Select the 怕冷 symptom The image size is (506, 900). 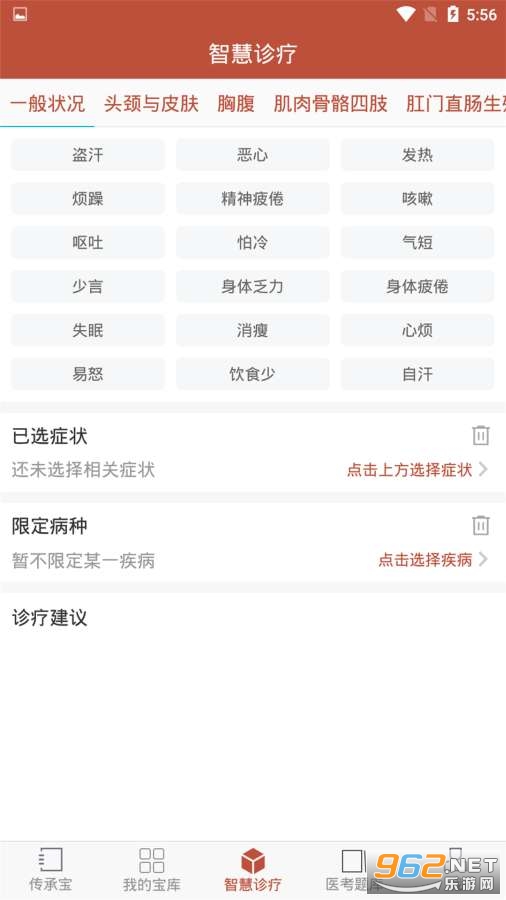[252, 242]
